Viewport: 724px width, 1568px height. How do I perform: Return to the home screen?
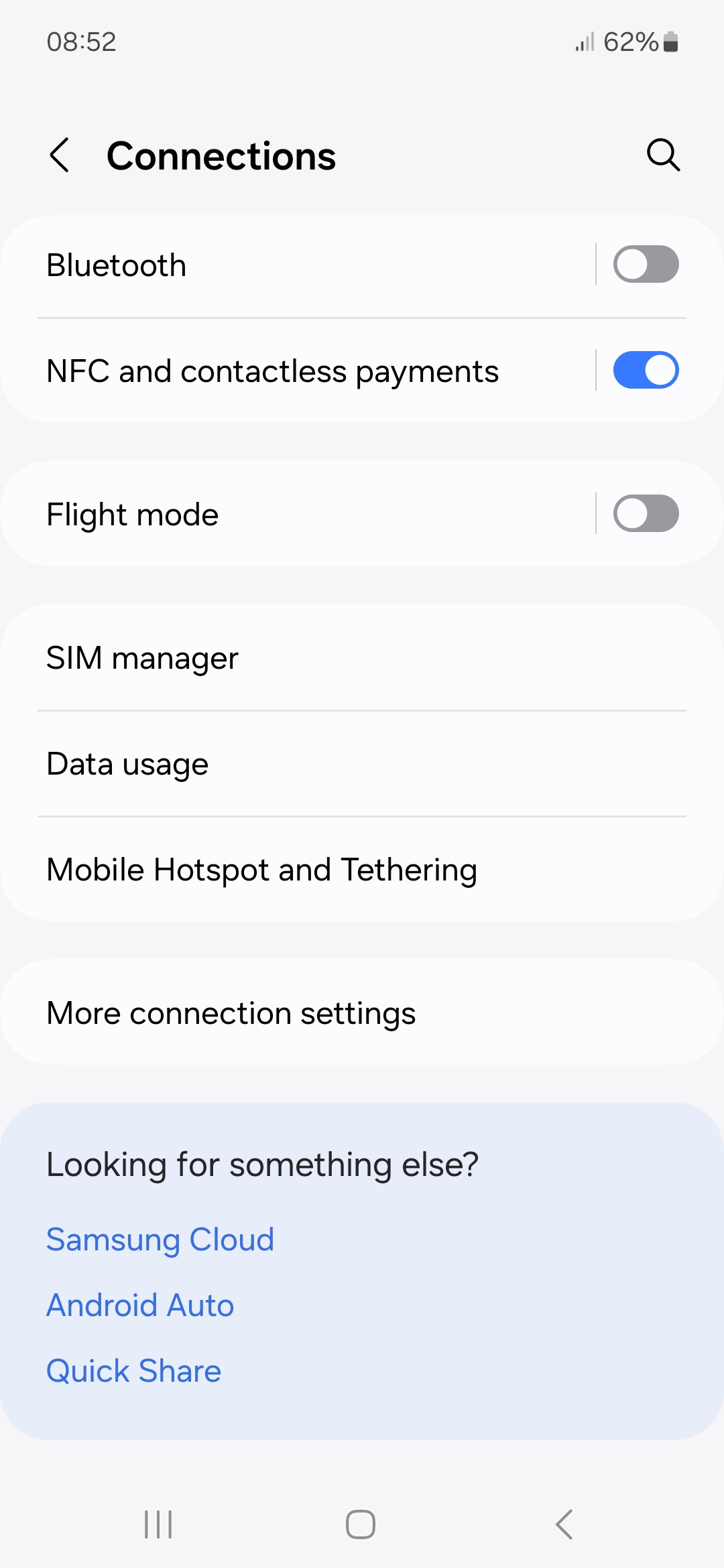coord(361,1524)
